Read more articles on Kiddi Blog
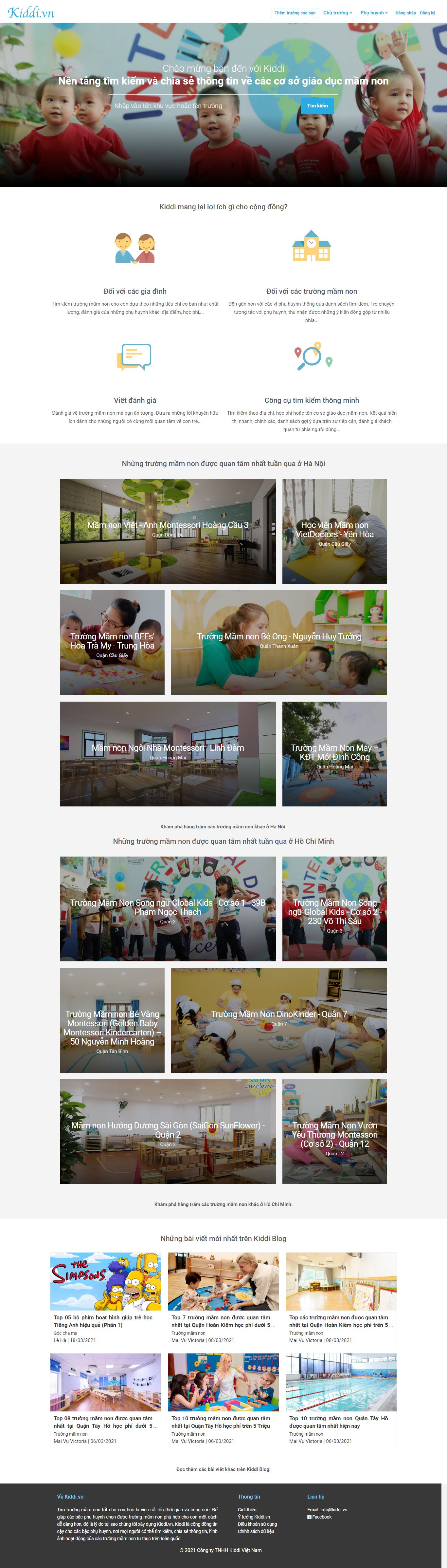447x1568 pixels. [x=223, y=1469]
